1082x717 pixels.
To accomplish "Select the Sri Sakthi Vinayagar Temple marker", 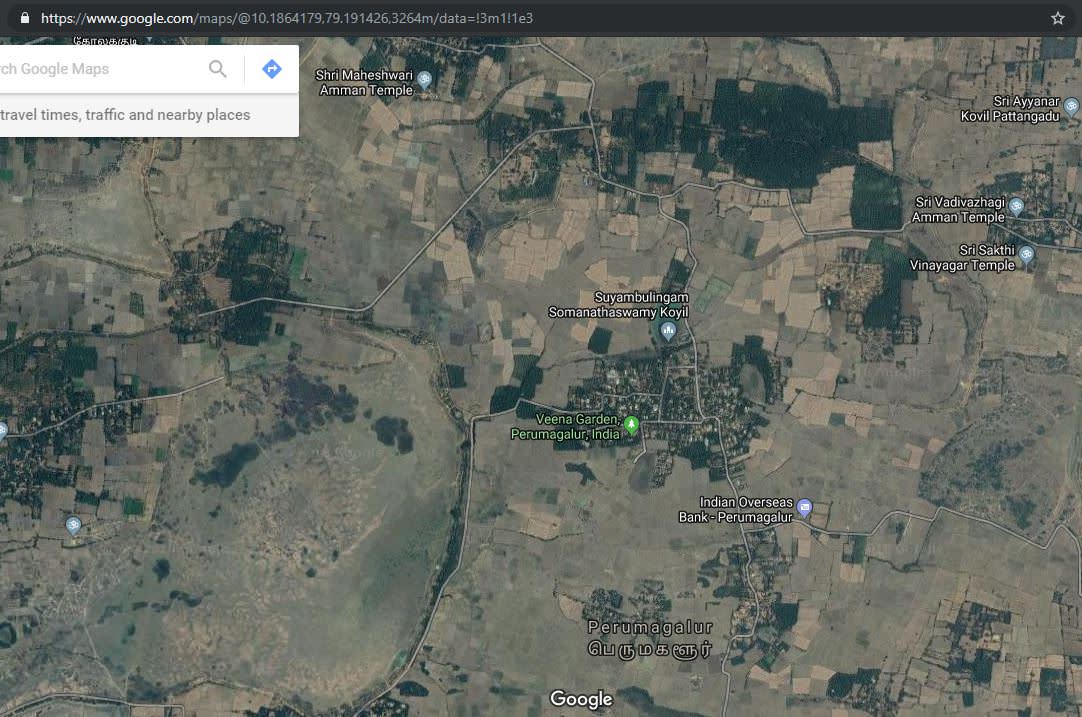I will pyautogui.click(x=1026, y=254).
